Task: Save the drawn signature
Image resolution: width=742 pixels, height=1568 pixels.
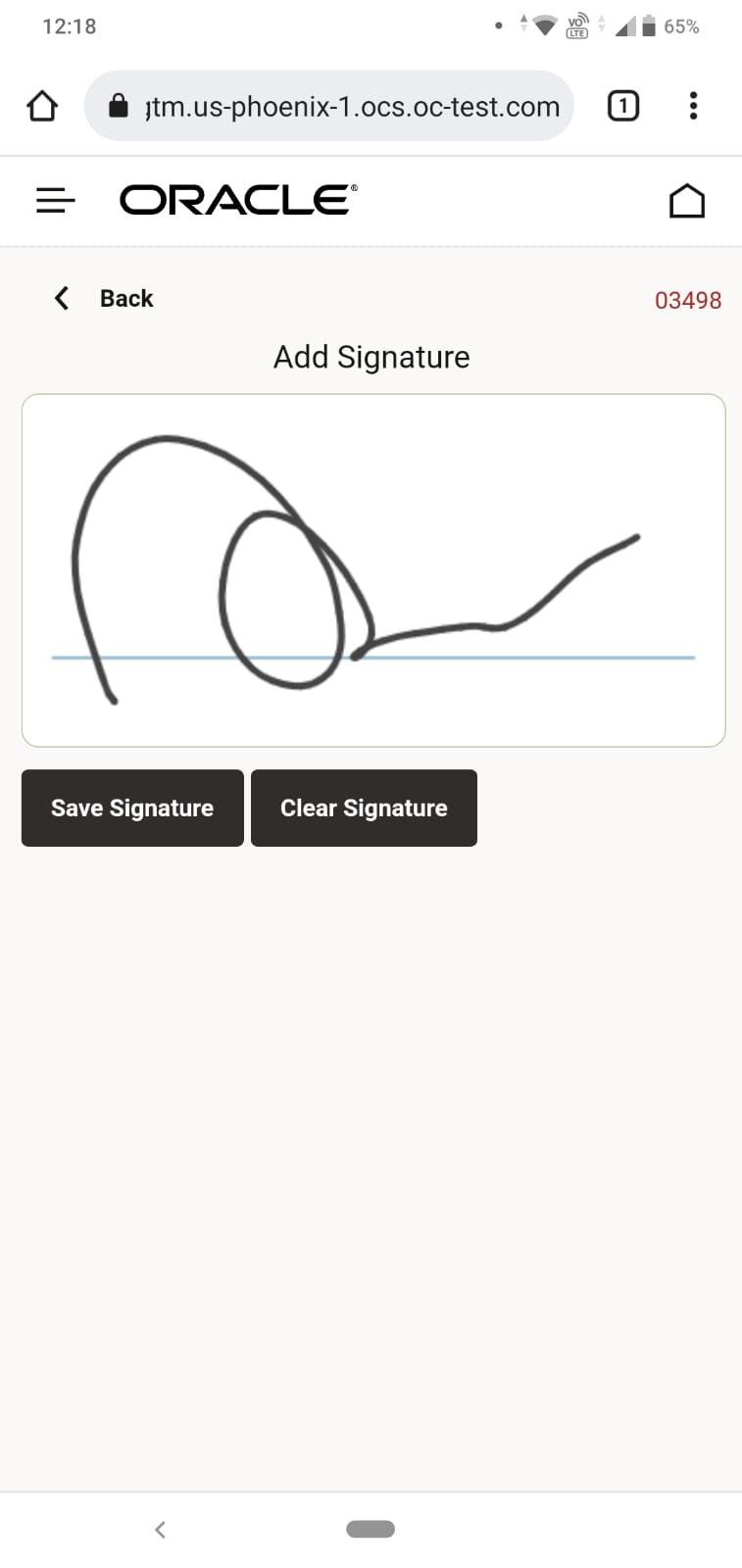Action: [132, 808]
